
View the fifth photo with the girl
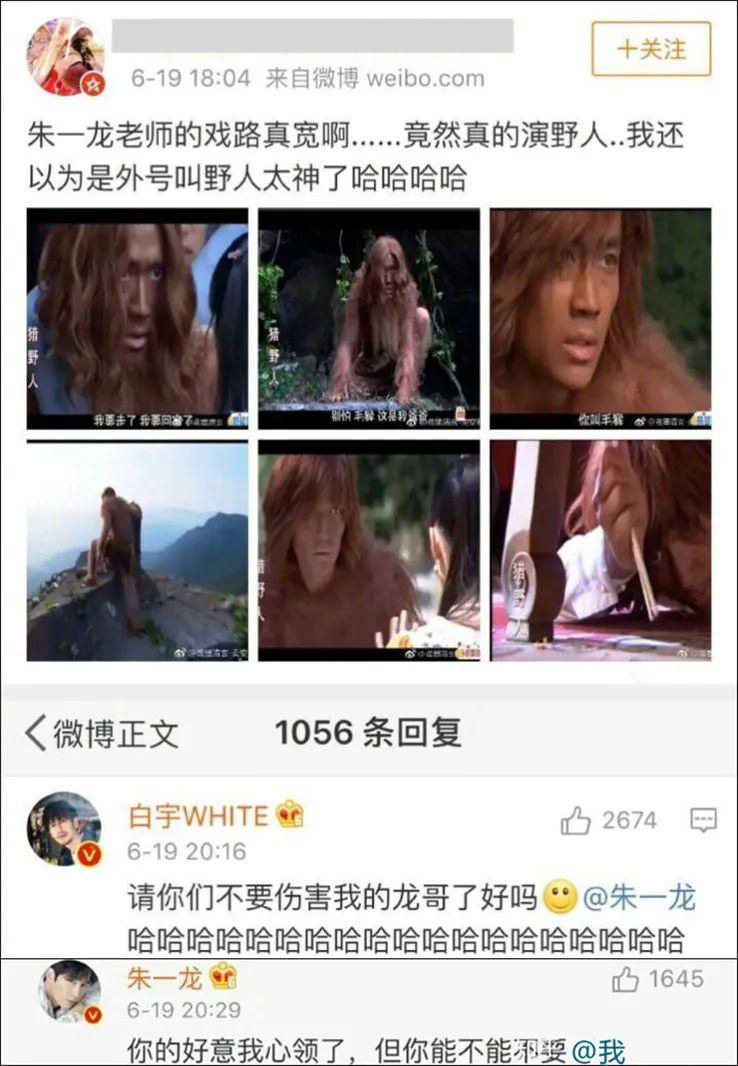click(368, 550)
